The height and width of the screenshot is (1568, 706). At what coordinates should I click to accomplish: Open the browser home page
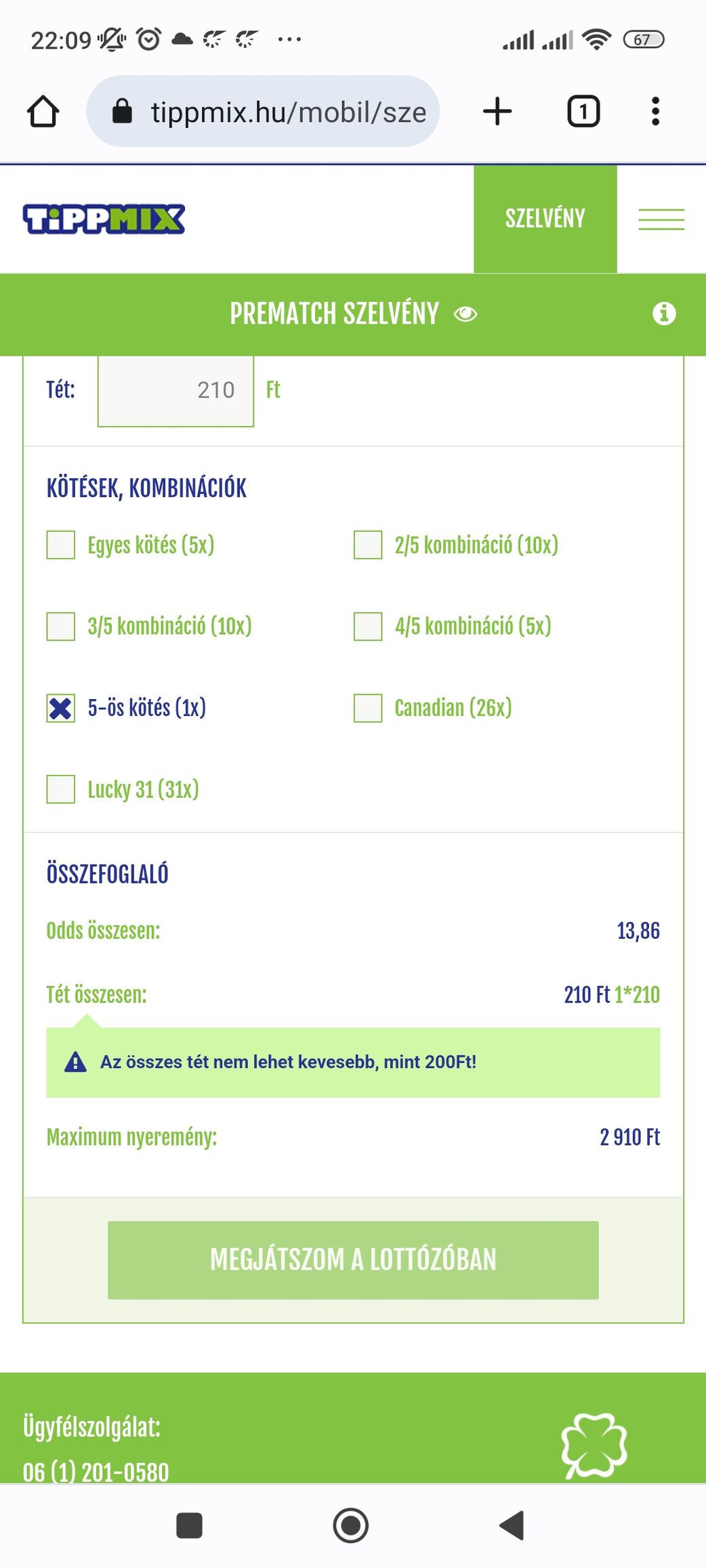coord(43,111)
